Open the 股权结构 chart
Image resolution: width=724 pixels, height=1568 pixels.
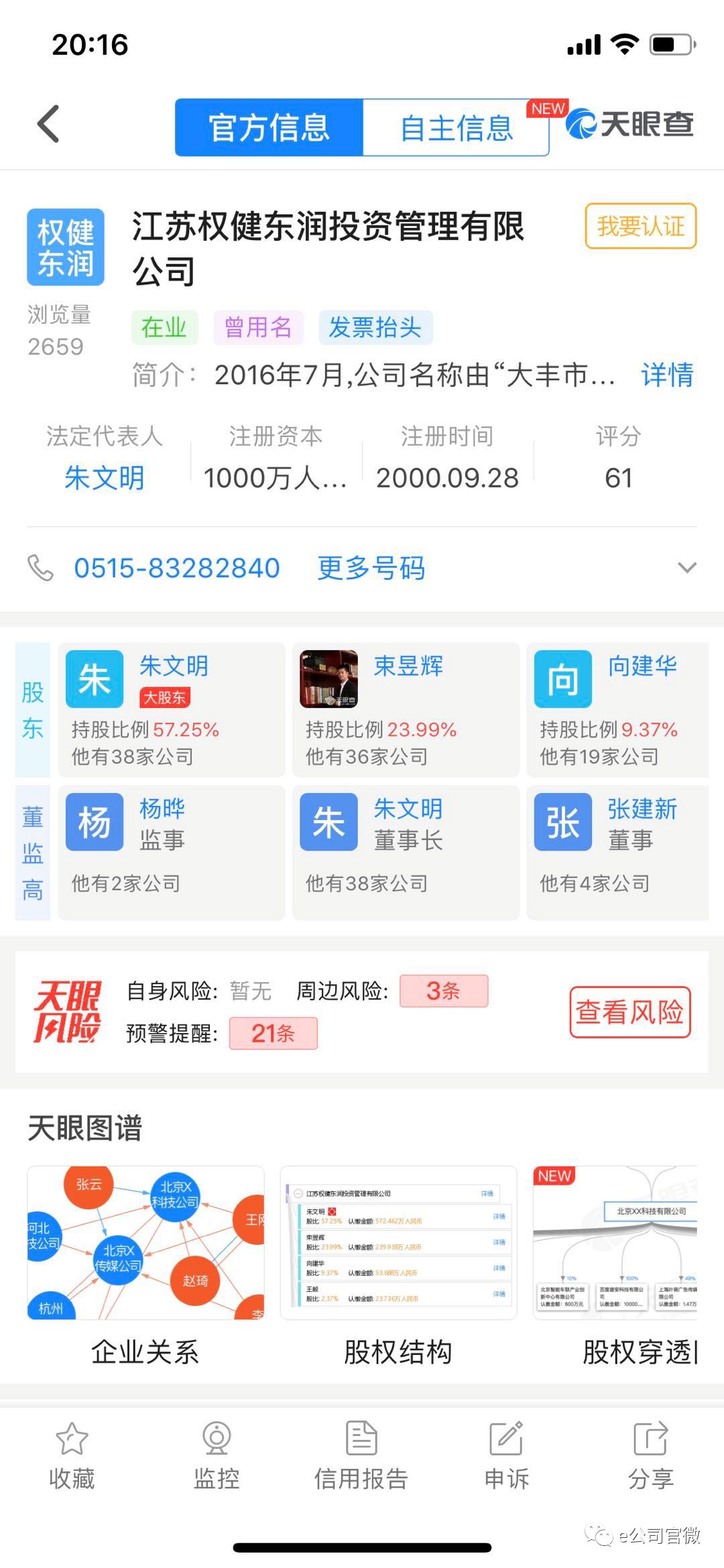[398, 1267]
